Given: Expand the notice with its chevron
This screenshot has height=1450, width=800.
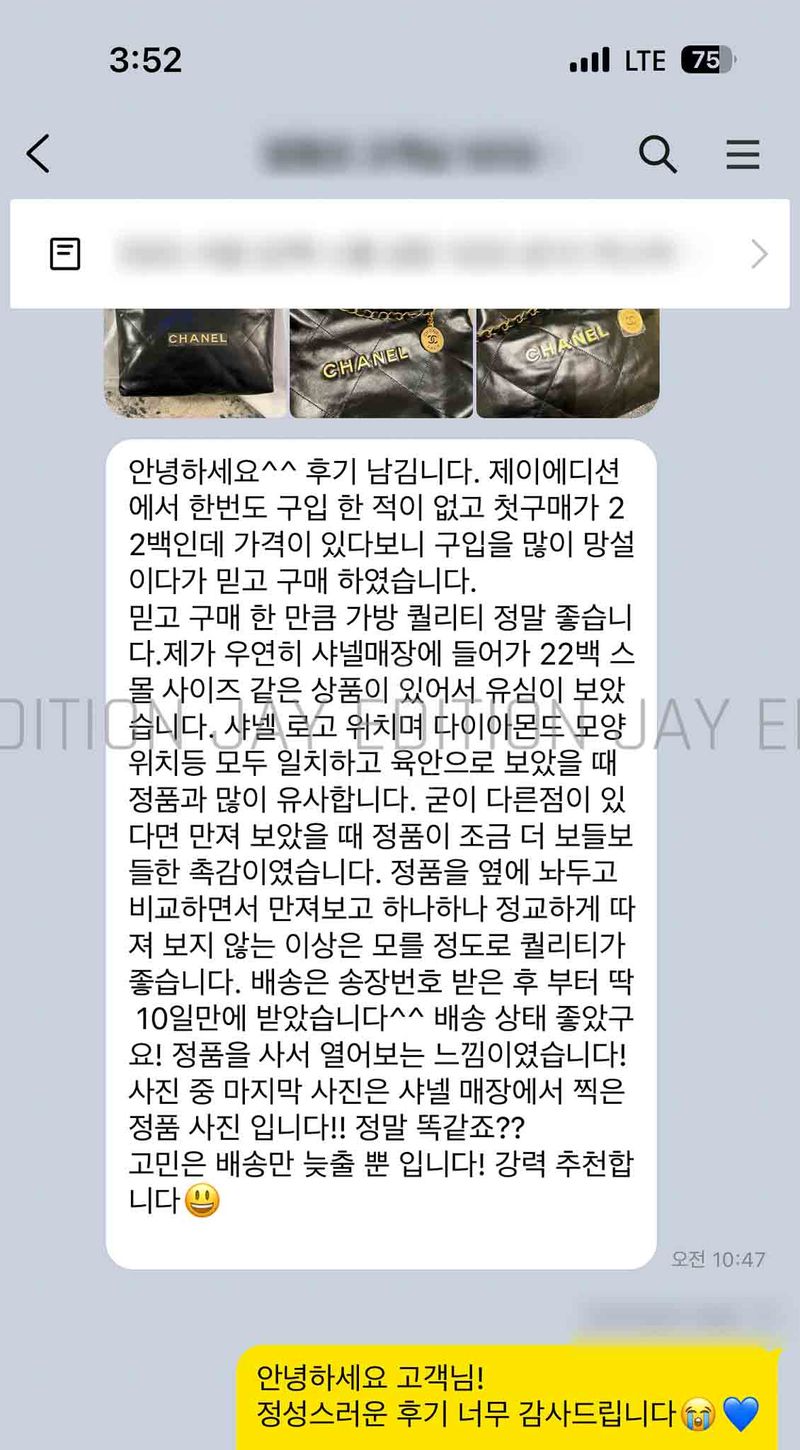Looking at the screenshot, I should (x=759, y=254).
